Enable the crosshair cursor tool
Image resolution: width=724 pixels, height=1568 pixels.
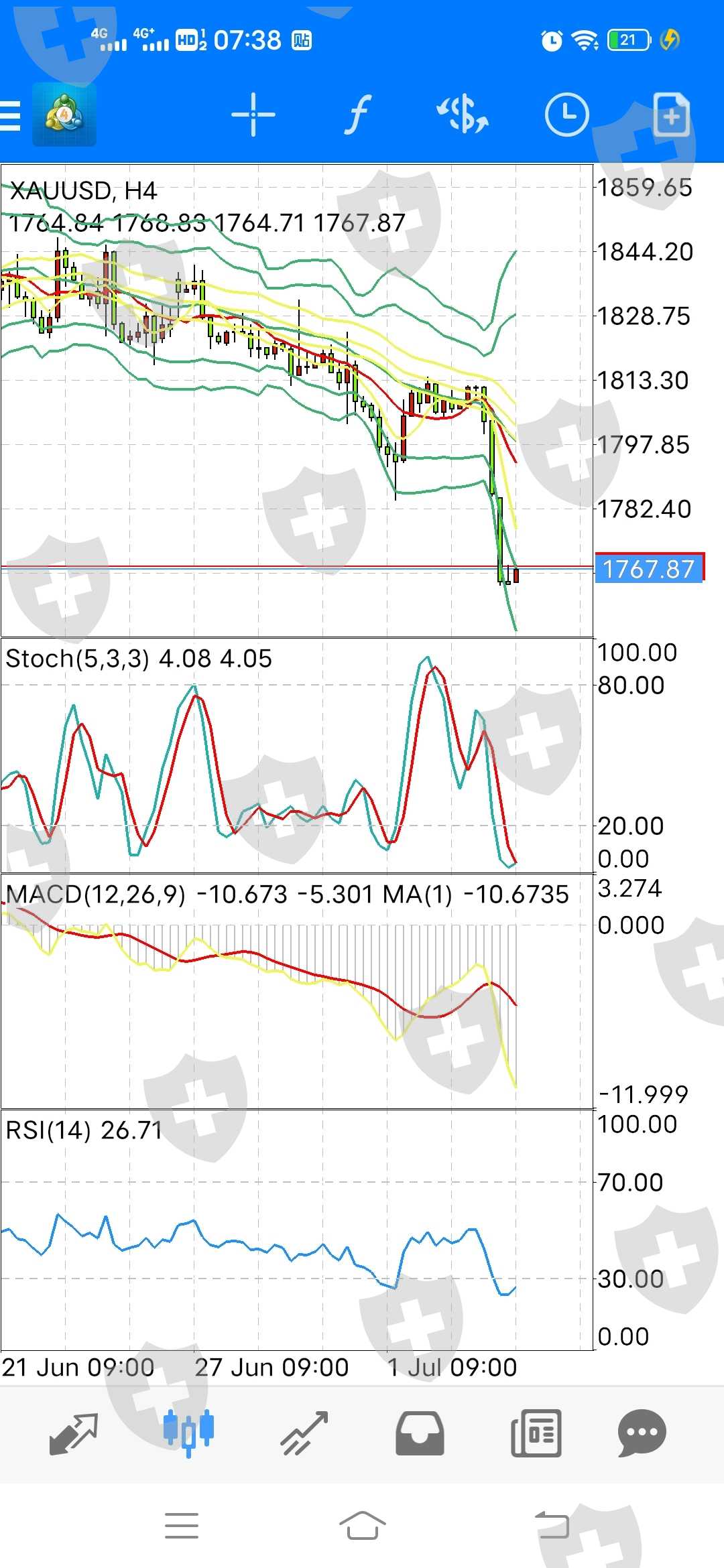click(x=253, y=115)
